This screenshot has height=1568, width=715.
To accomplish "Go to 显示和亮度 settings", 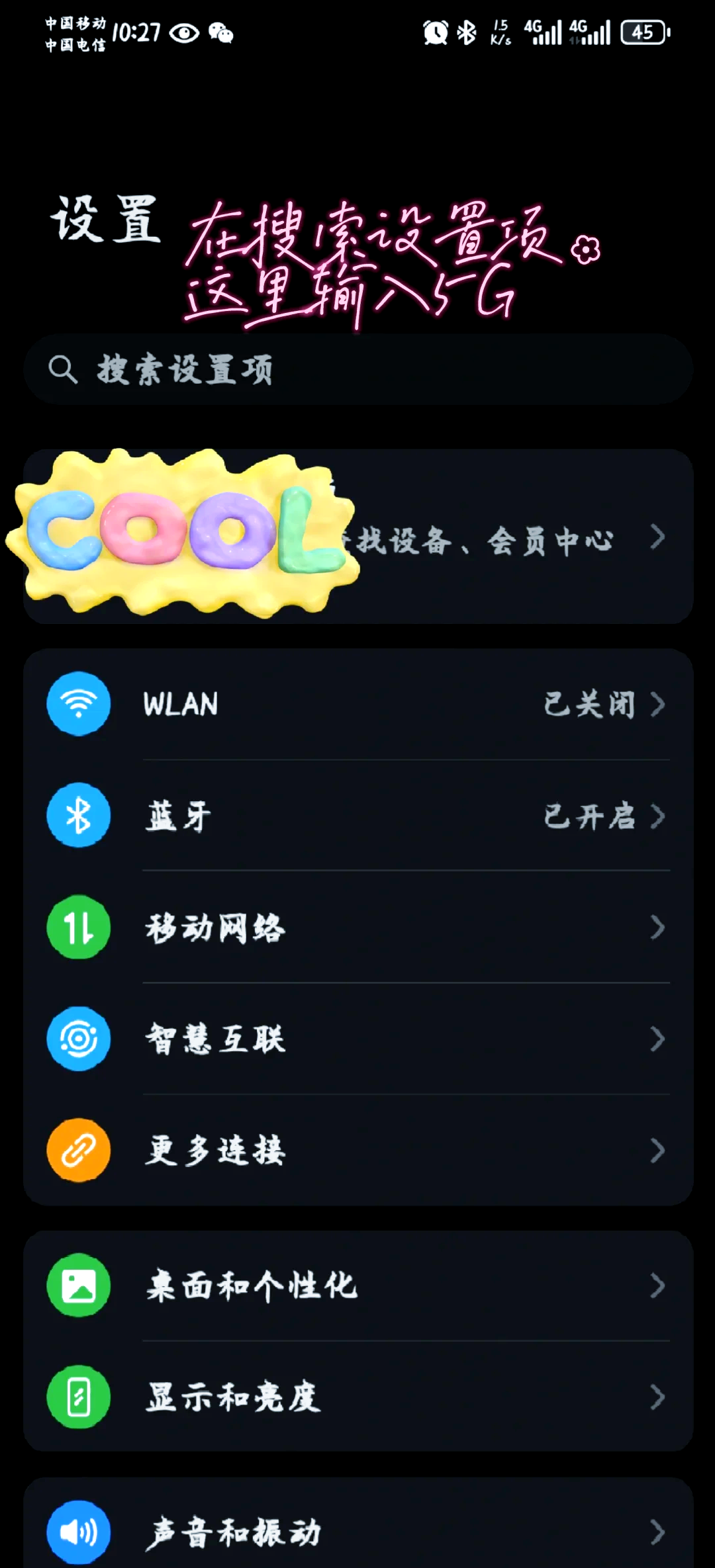I will pyautogui.click(x=358, y=1397).
